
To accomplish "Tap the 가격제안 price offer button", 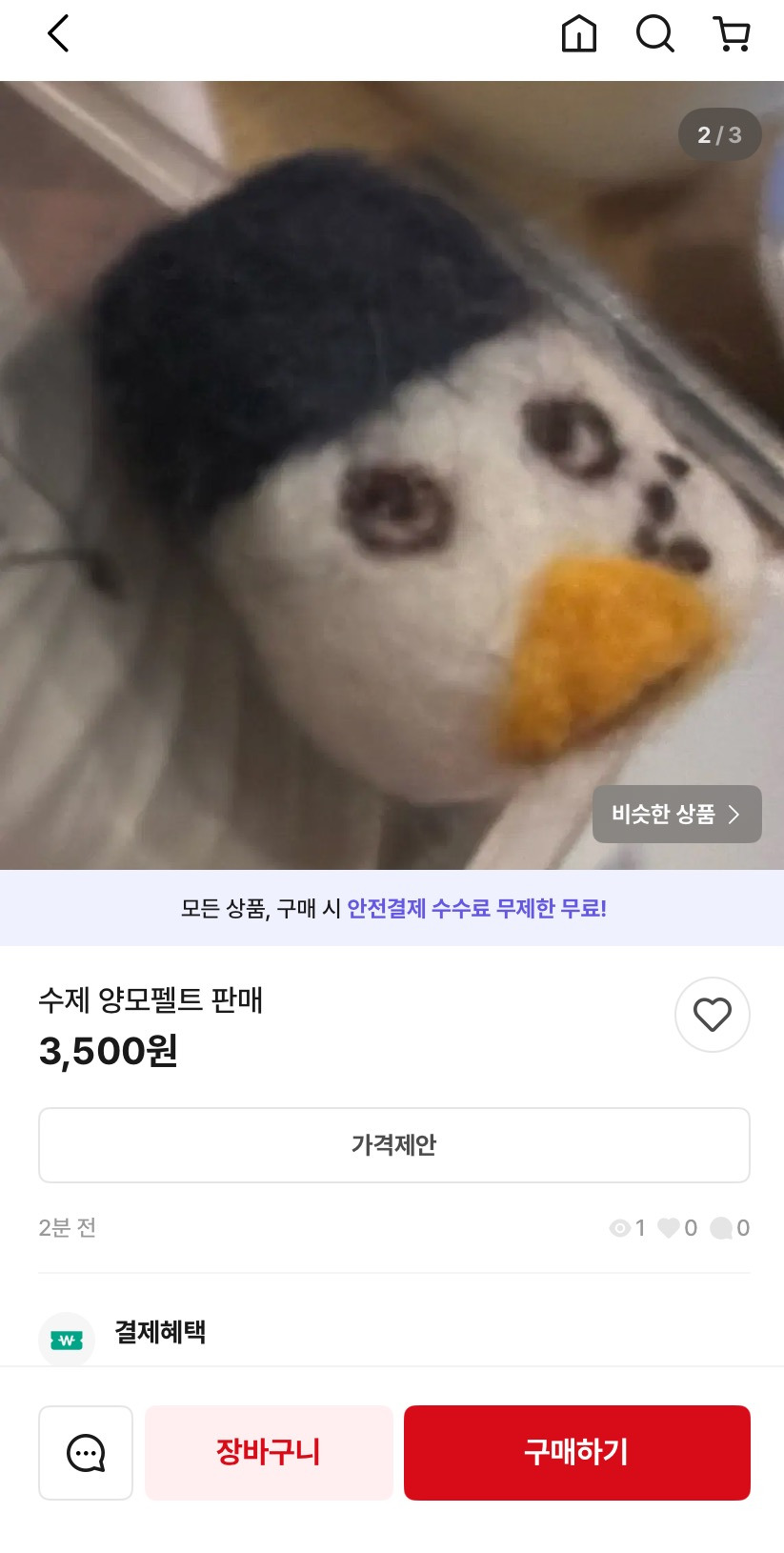I will pyautogui.click(x=392, y=1145).
